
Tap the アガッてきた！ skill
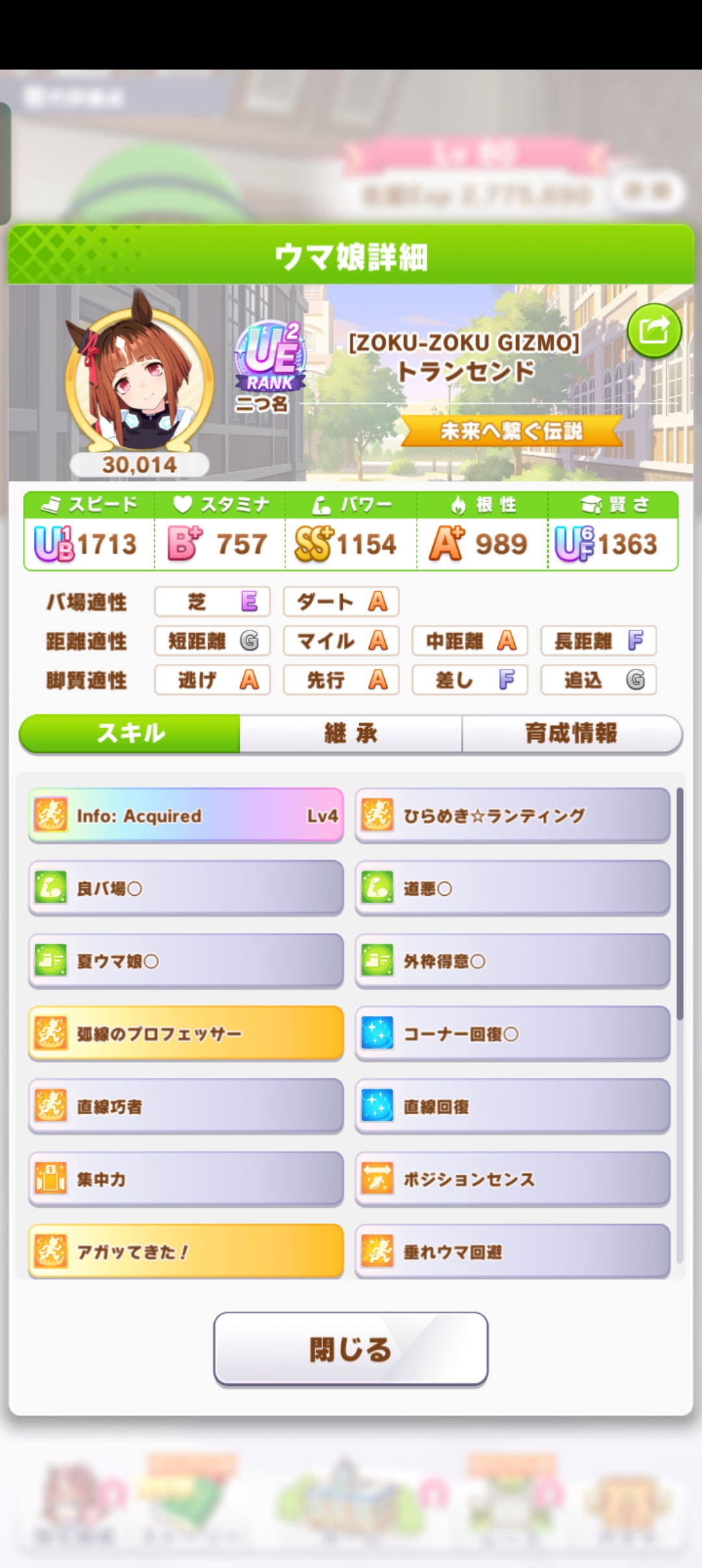(x=186, y=1251)
